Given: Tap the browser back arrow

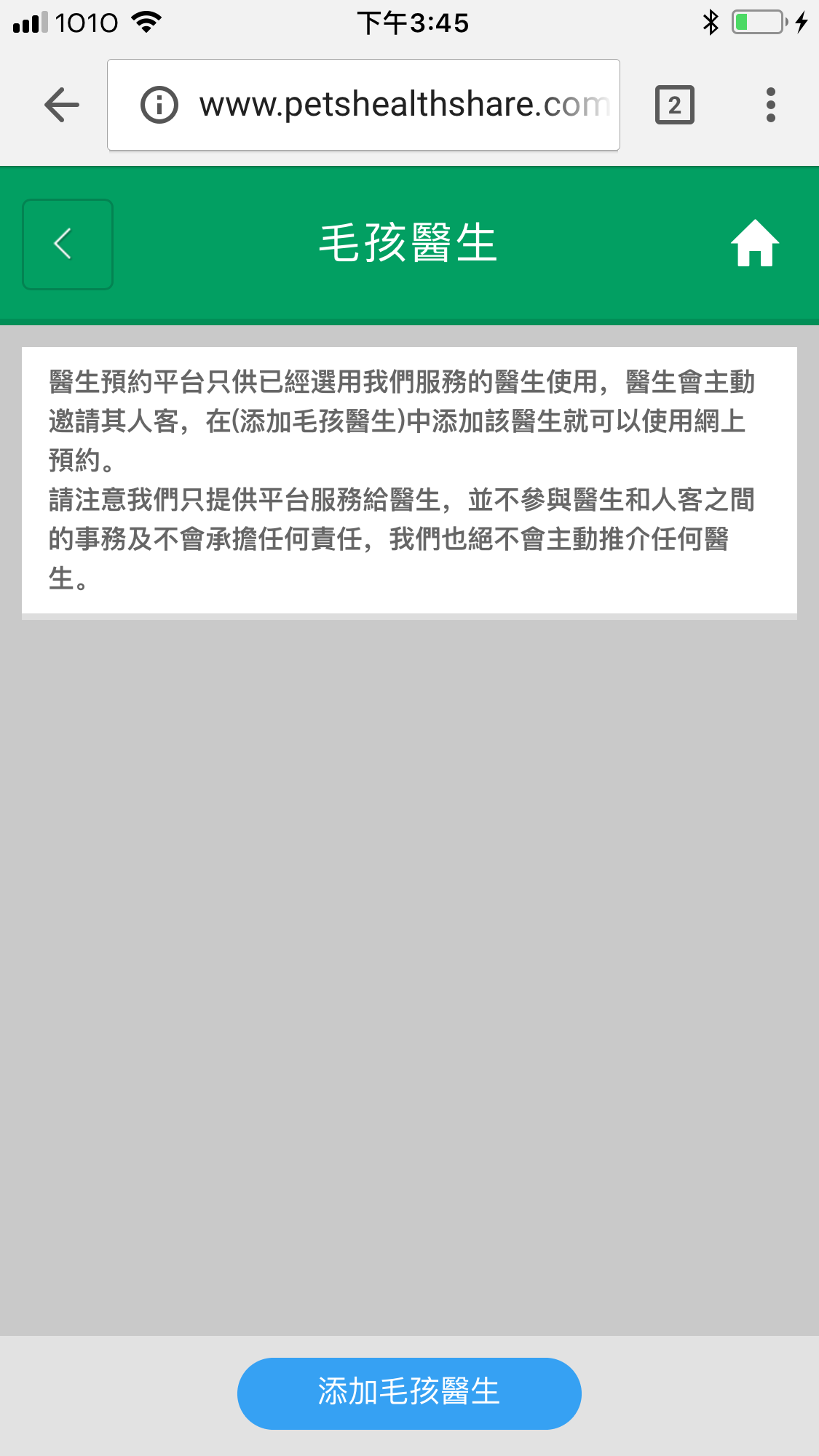Looking at the screenshot, I should [62, 105].
